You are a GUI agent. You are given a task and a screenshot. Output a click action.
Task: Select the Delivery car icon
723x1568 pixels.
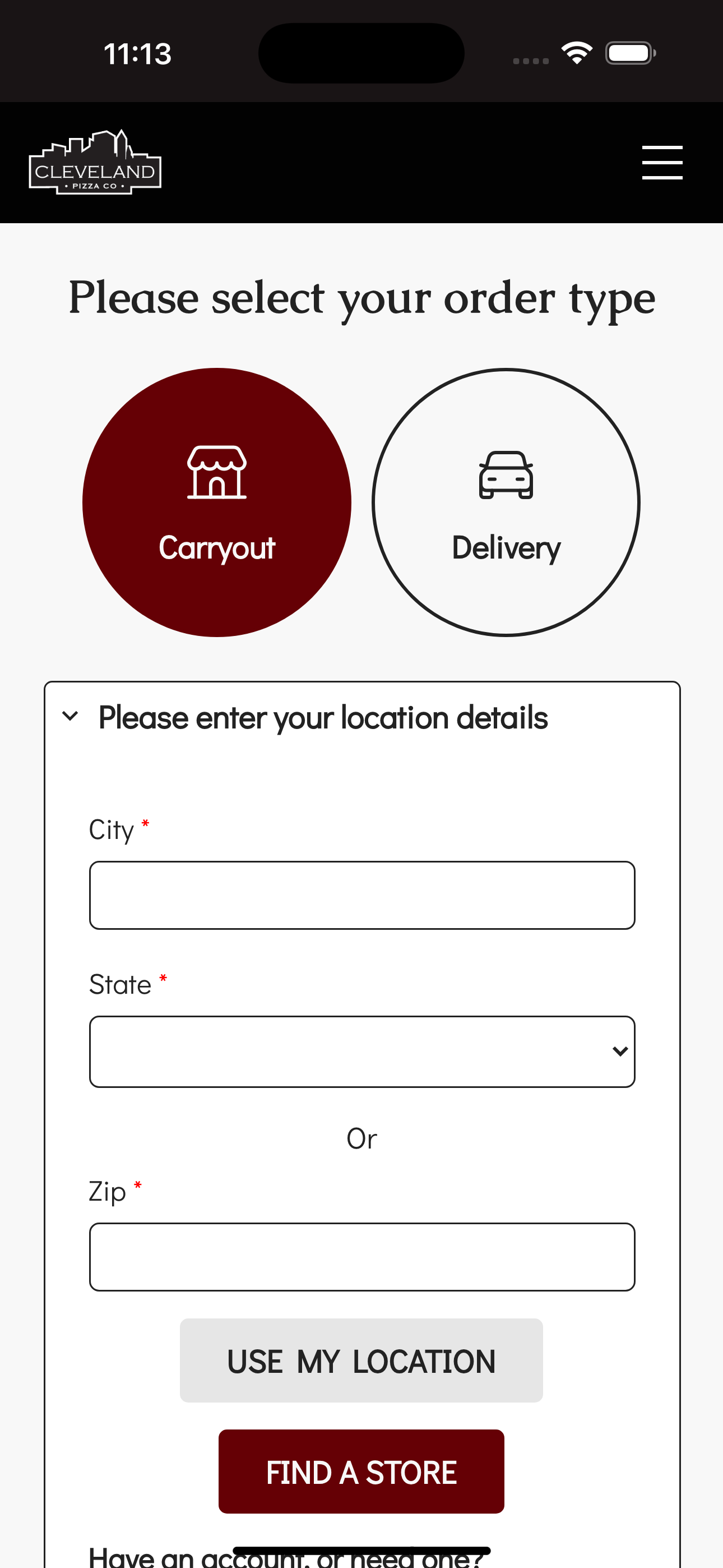pos(505,475)
